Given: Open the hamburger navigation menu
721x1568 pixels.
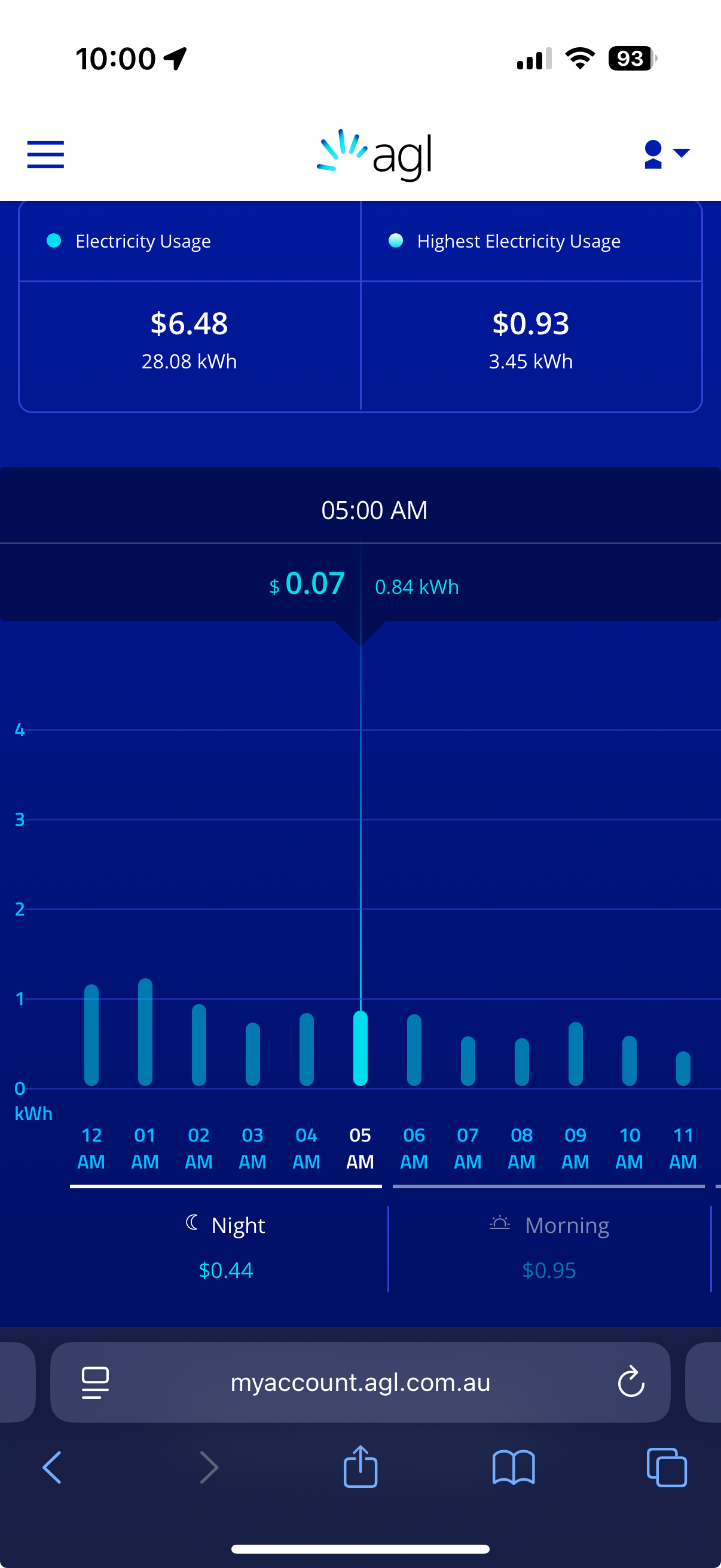Looking at the screenshot, I should tap(45, 154).
